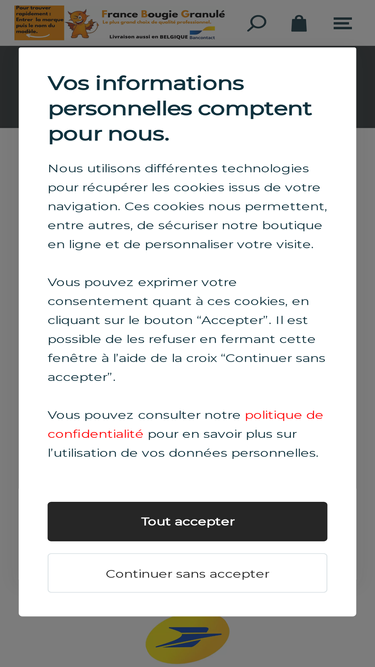Screen dimensions: 375x667
Task: Open the hamburger menu
Action: [342, 23]
